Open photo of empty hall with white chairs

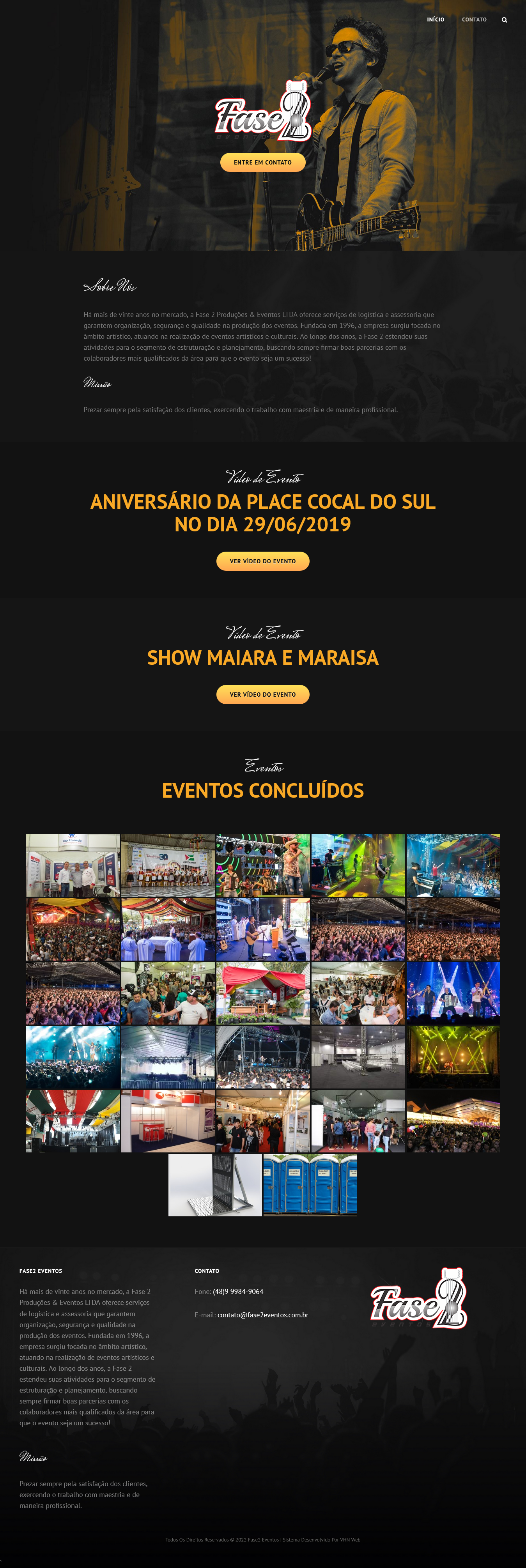point(358,1057)
